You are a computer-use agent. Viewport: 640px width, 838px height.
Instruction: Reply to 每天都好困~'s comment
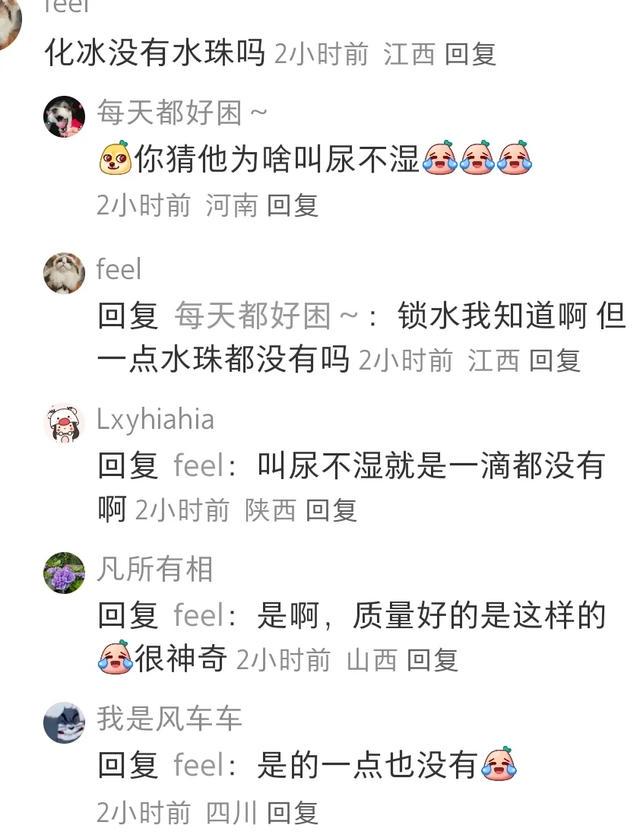[292, 205]
